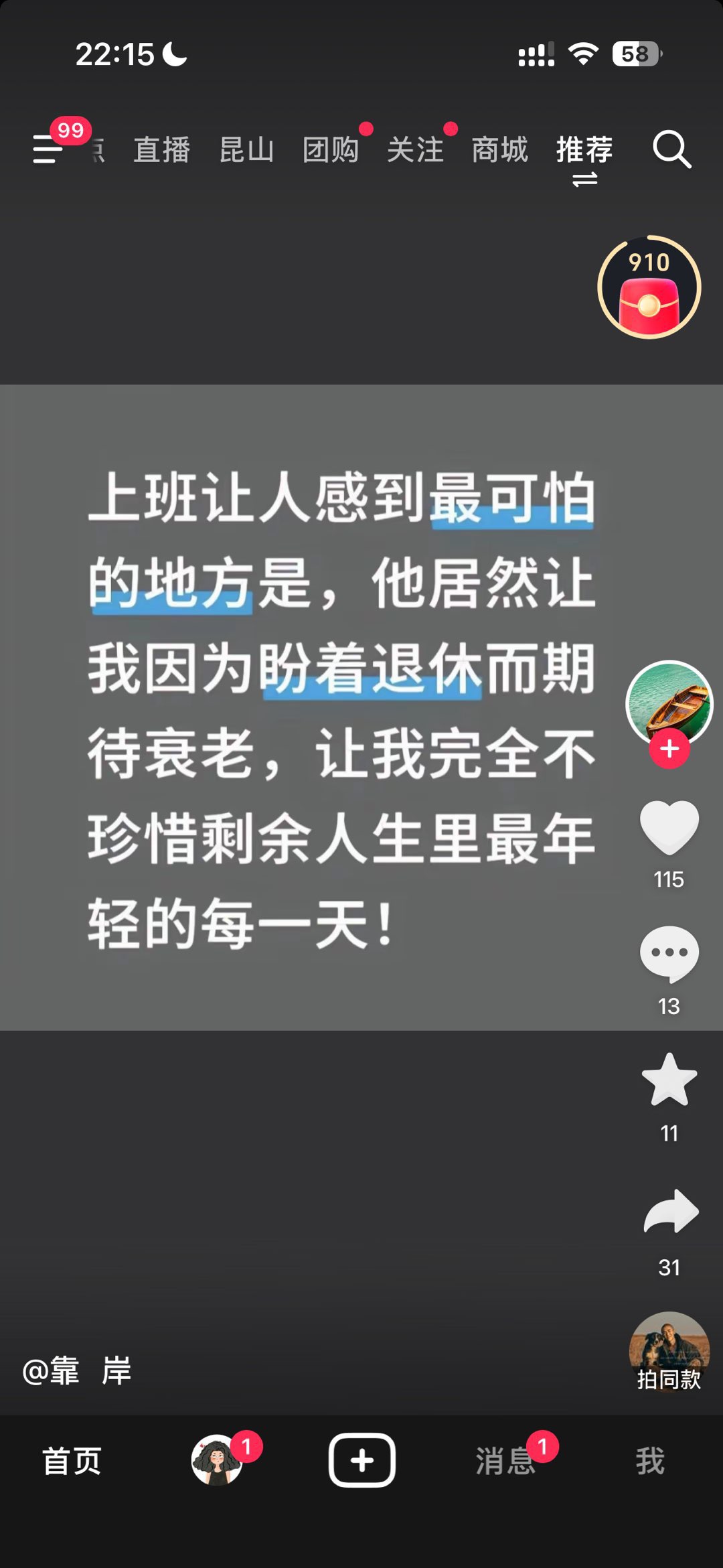Image resolution: width=723 pixels, height=1568 pixels.
Task: Switch to the 昆山 tab
Action: [x=246, y=149]
